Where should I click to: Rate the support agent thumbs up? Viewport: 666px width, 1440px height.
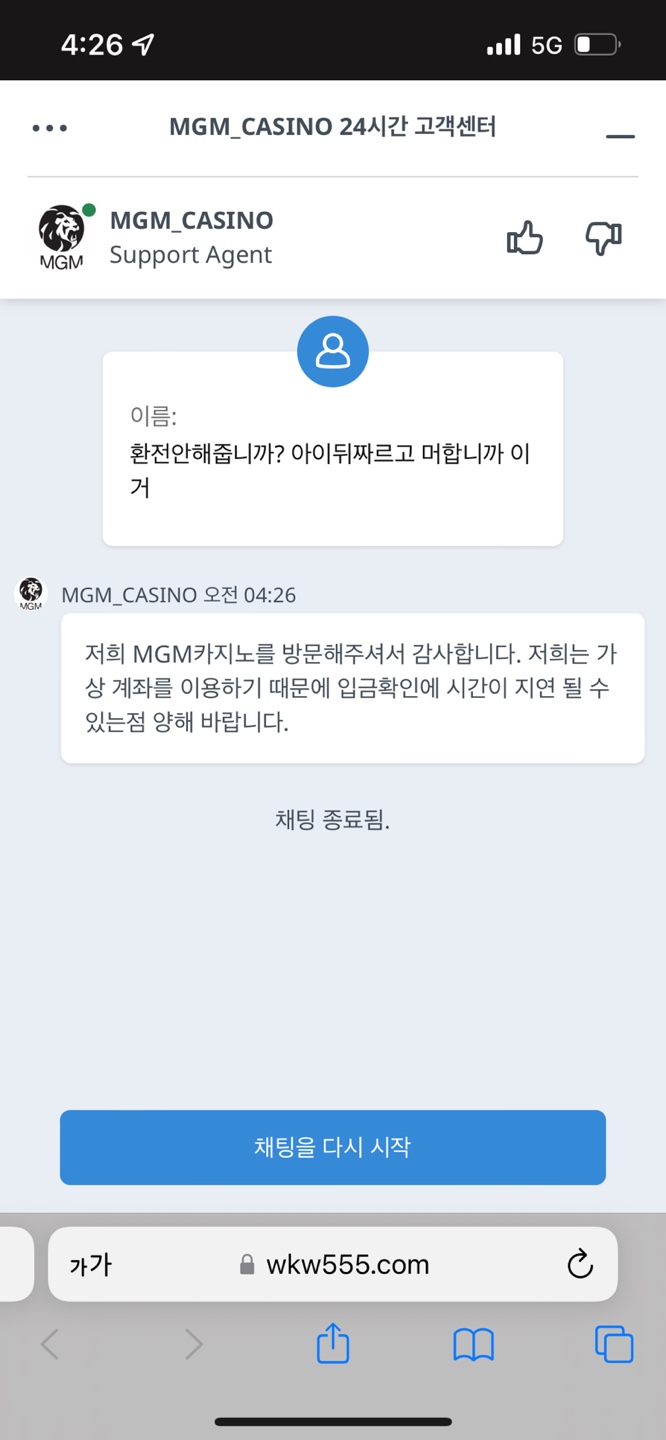(524, 239)
